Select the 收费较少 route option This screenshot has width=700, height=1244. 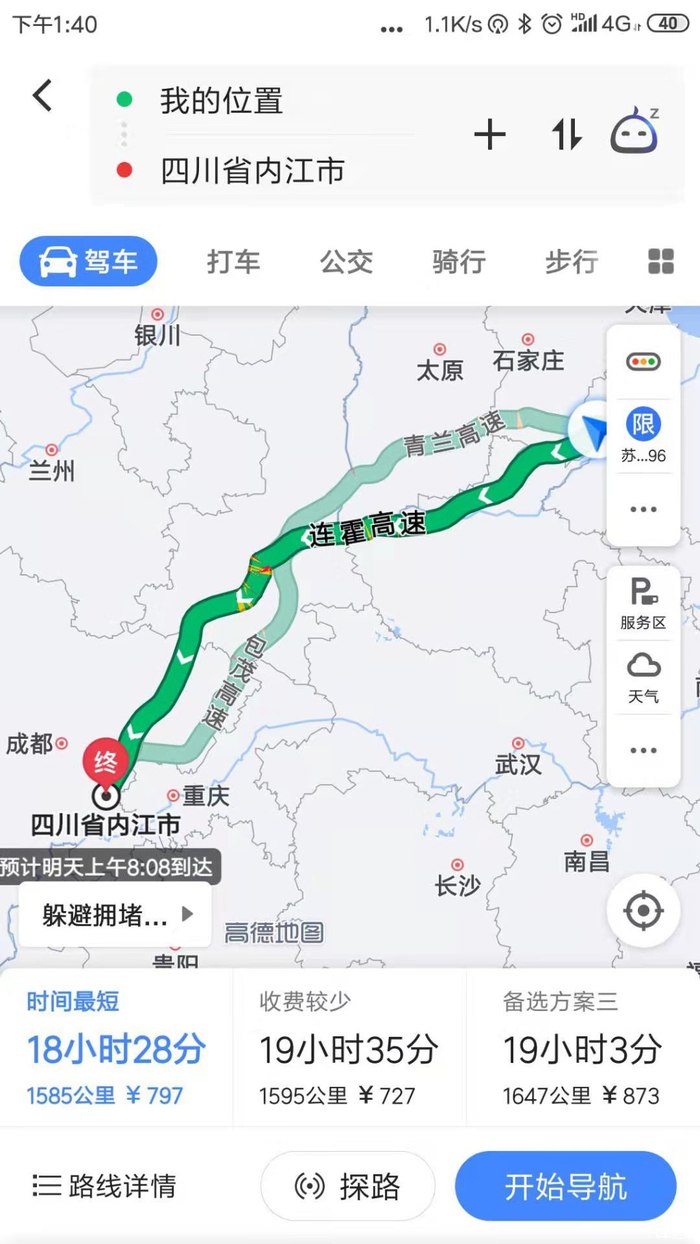click(x=349, y=1048)
